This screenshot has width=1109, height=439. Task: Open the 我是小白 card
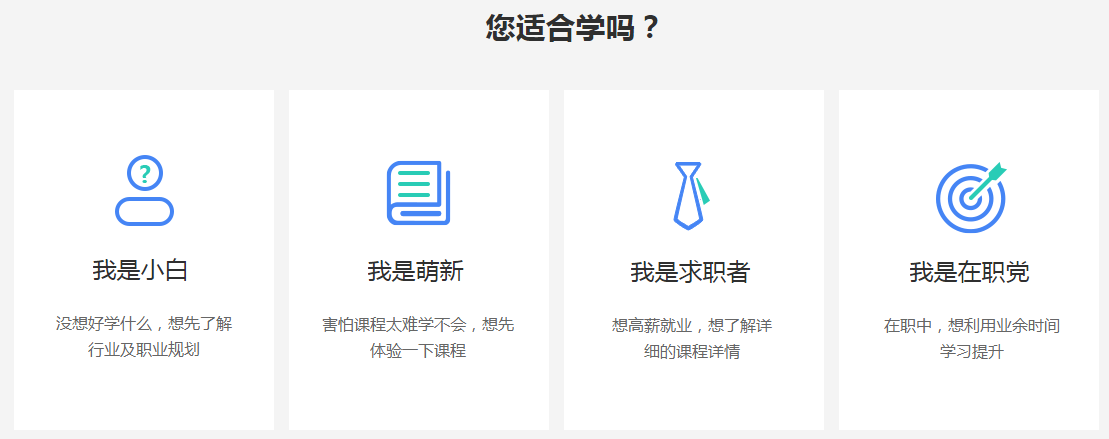click(144, 260)
